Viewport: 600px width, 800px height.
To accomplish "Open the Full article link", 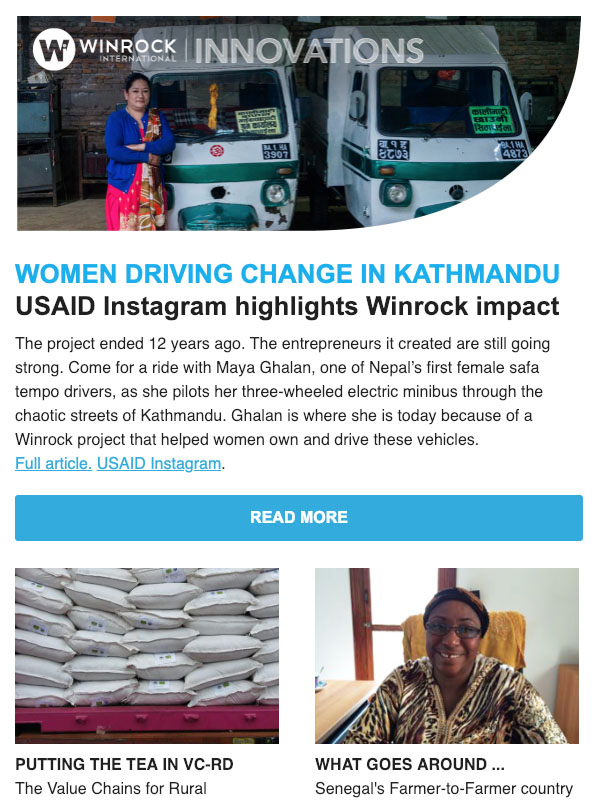I will click(53, 463).
